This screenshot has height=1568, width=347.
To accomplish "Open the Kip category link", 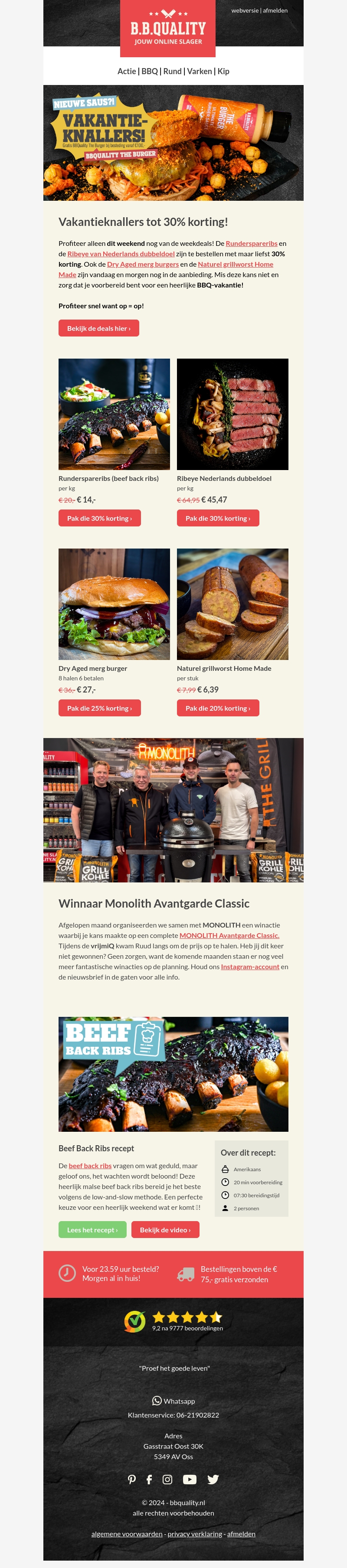I will point(223,71).
